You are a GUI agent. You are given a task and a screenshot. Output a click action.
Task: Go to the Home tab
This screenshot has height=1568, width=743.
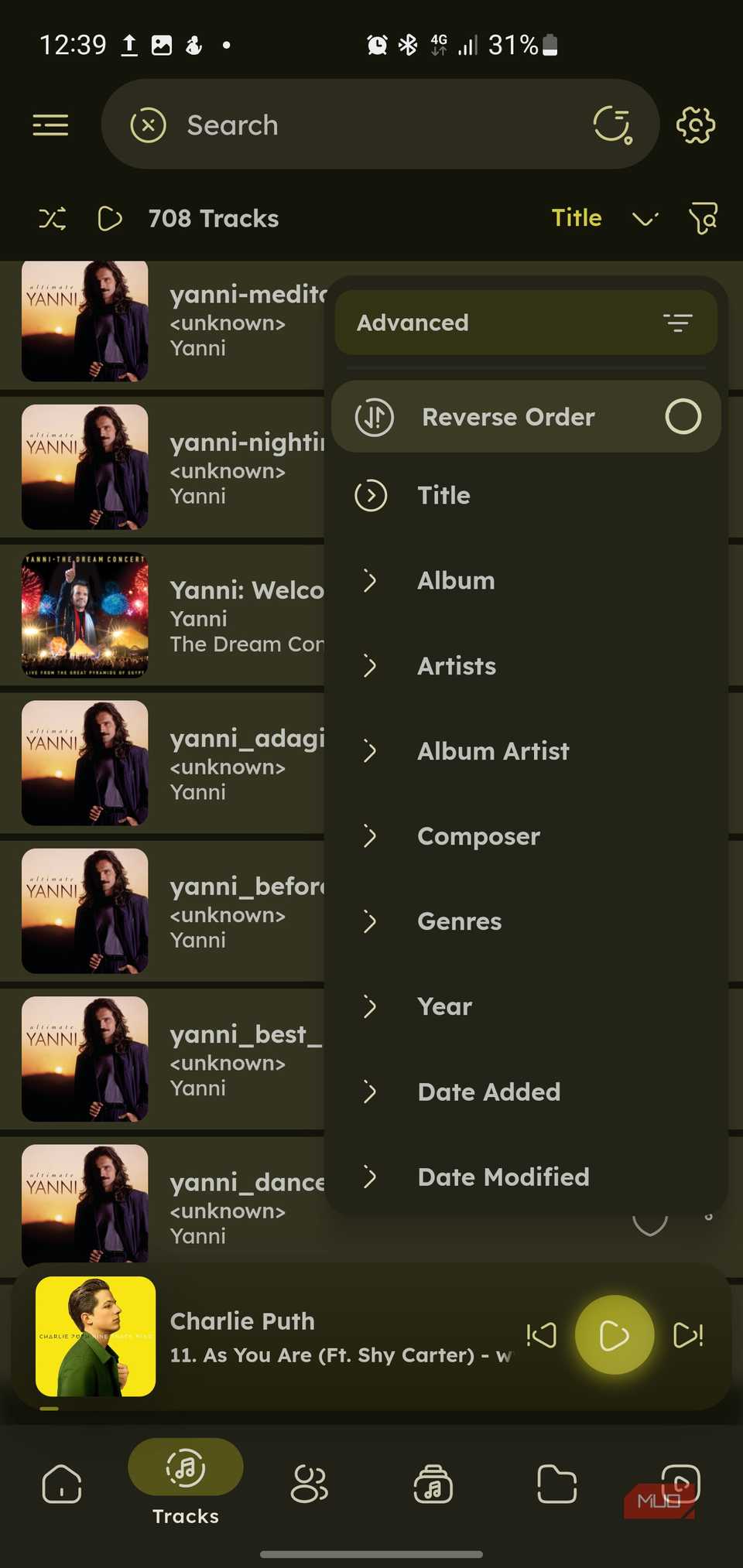coord(62,1484)
